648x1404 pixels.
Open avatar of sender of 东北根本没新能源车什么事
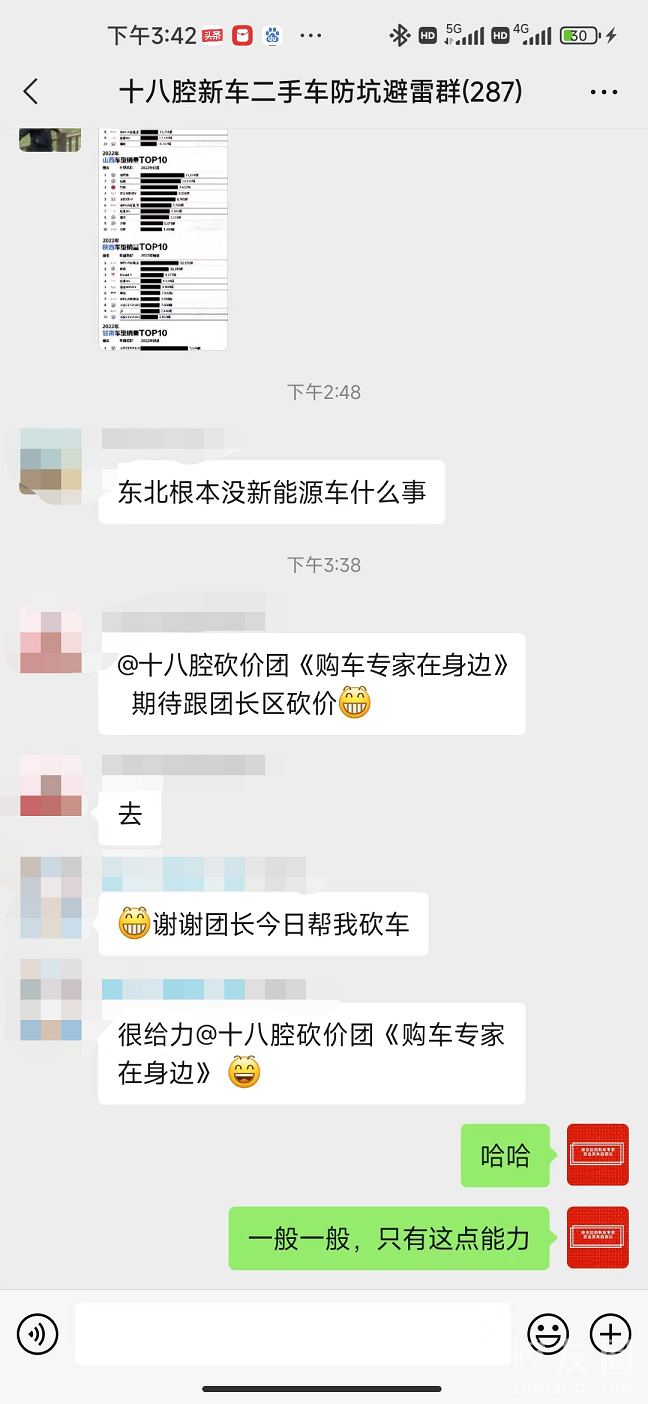click(51, 460)
